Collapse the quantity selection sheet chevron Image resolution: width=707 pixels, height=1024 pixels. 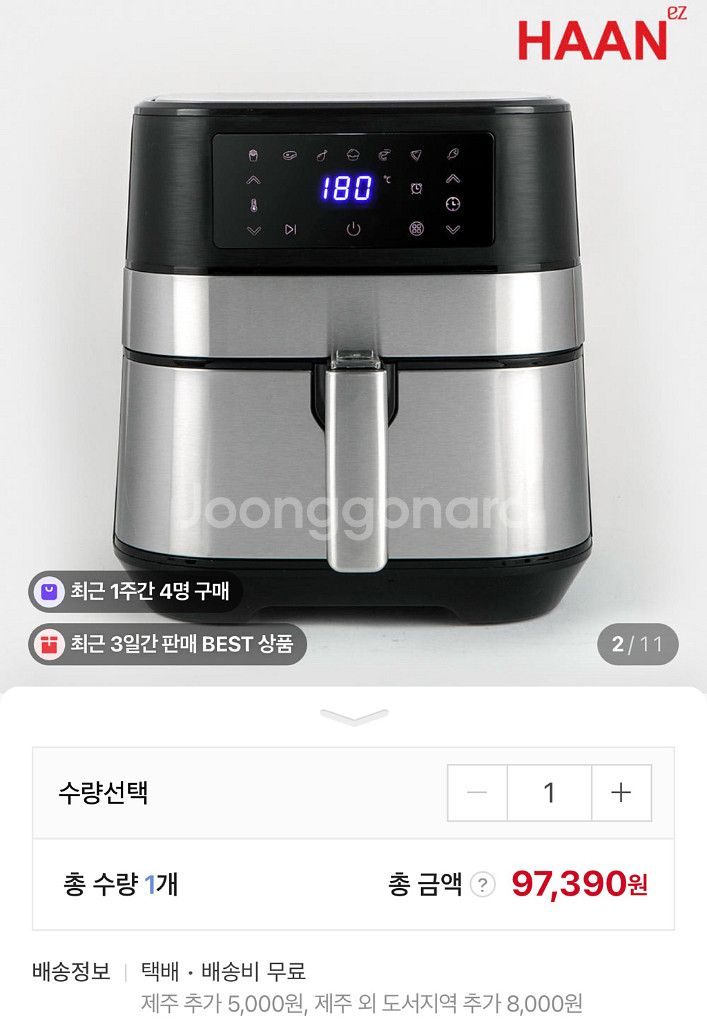click(x=354, y=716)
